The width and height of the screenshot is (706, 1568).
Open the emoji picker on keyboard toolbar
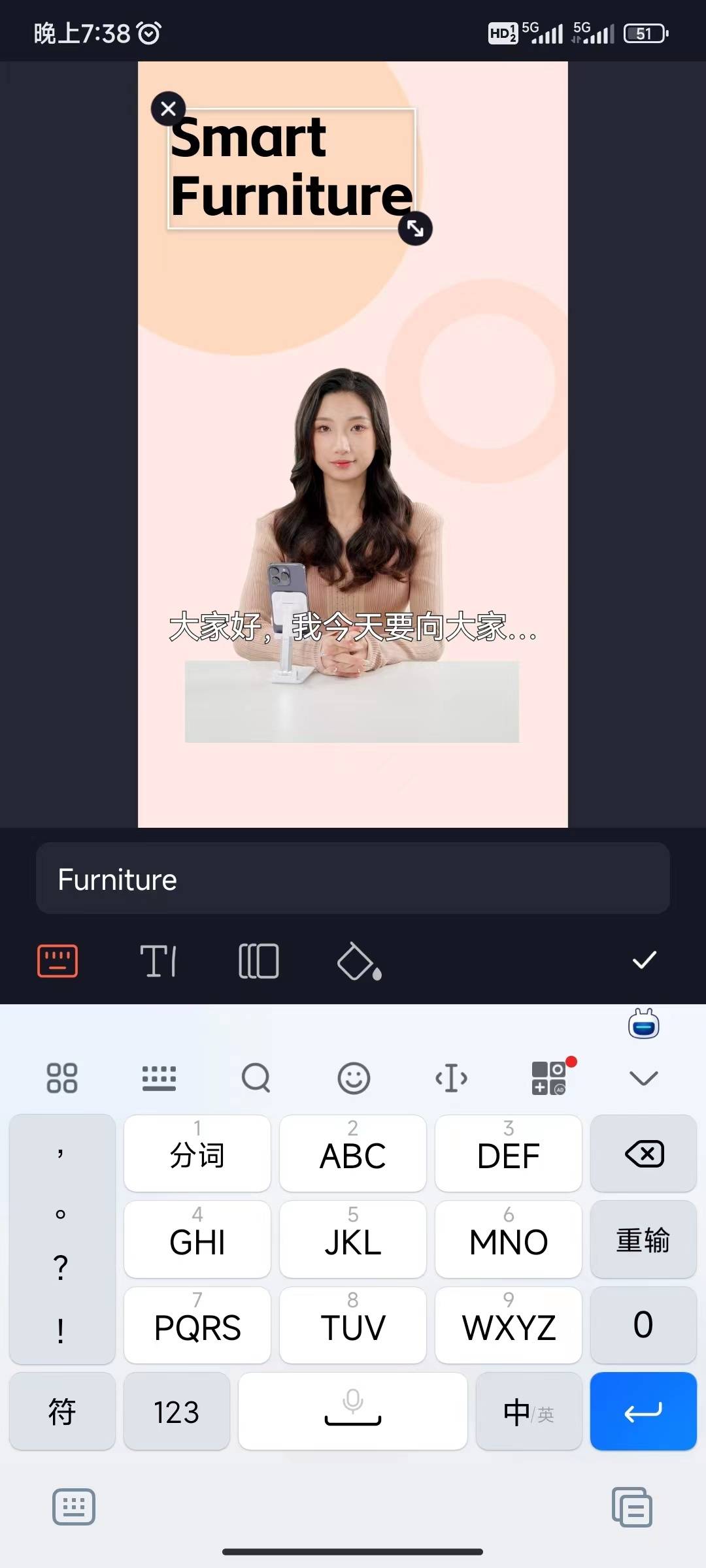click(x=353, y=1078)
